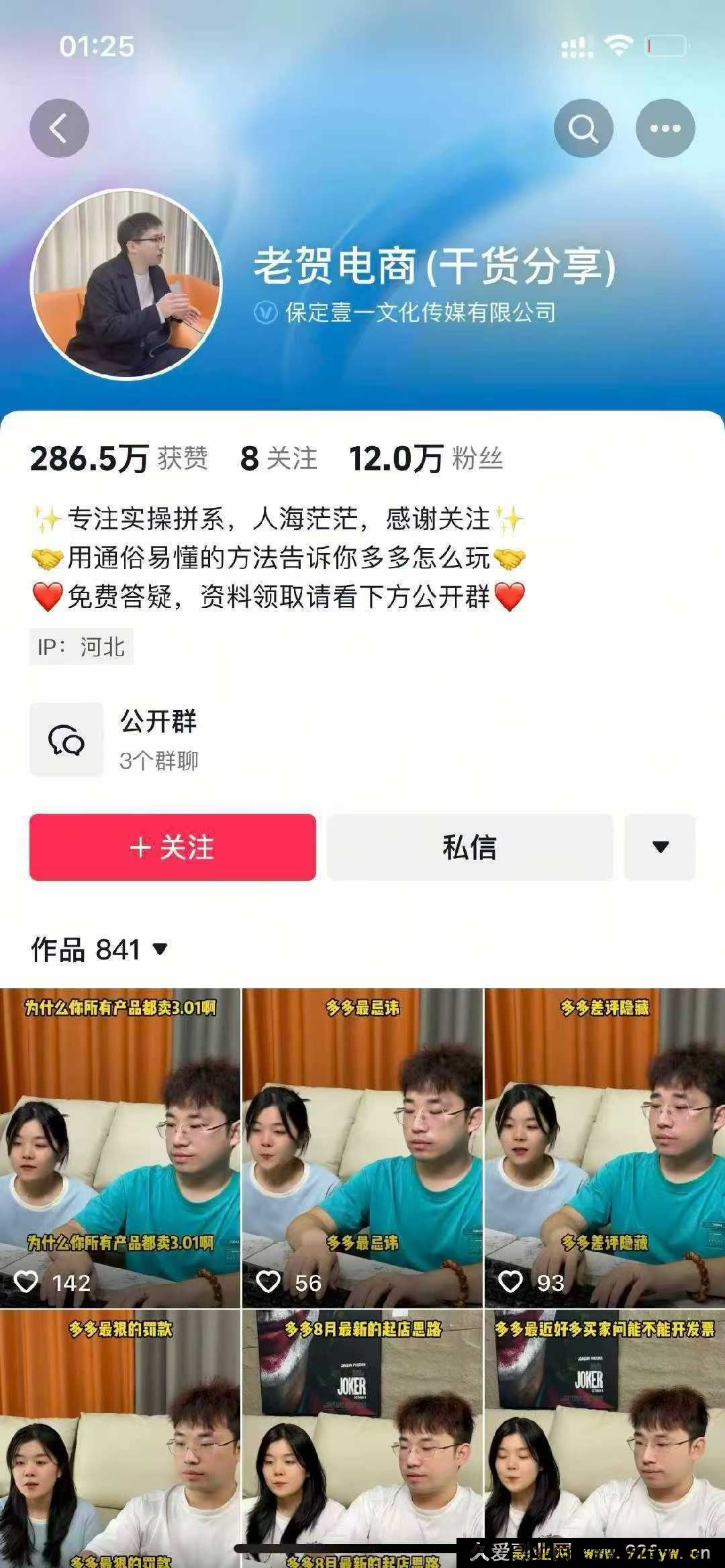
Task: Open search on this profile
Action: click(583, 128)
